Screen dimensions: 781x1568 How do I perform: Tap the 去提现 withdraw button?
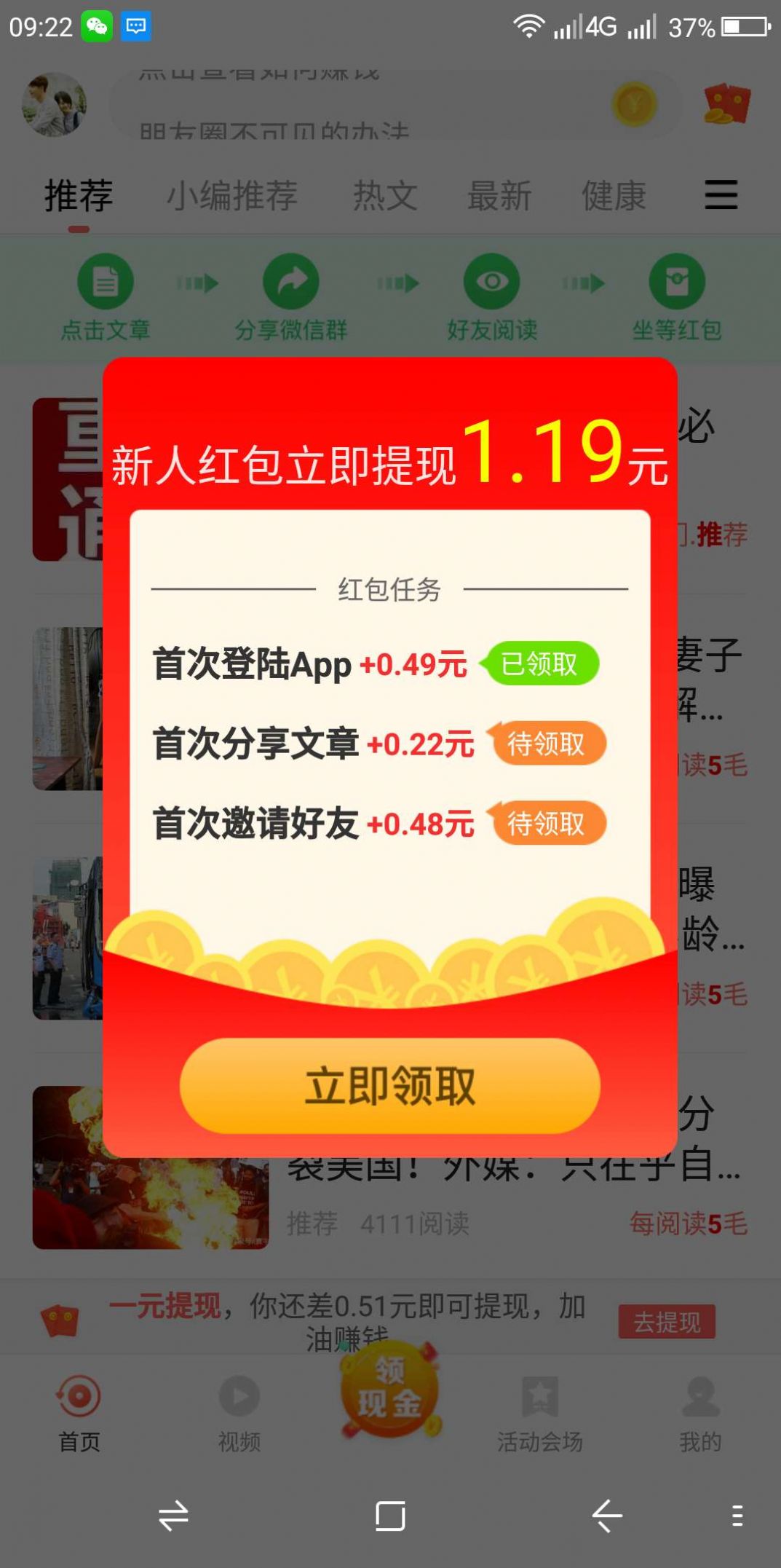667,1321
